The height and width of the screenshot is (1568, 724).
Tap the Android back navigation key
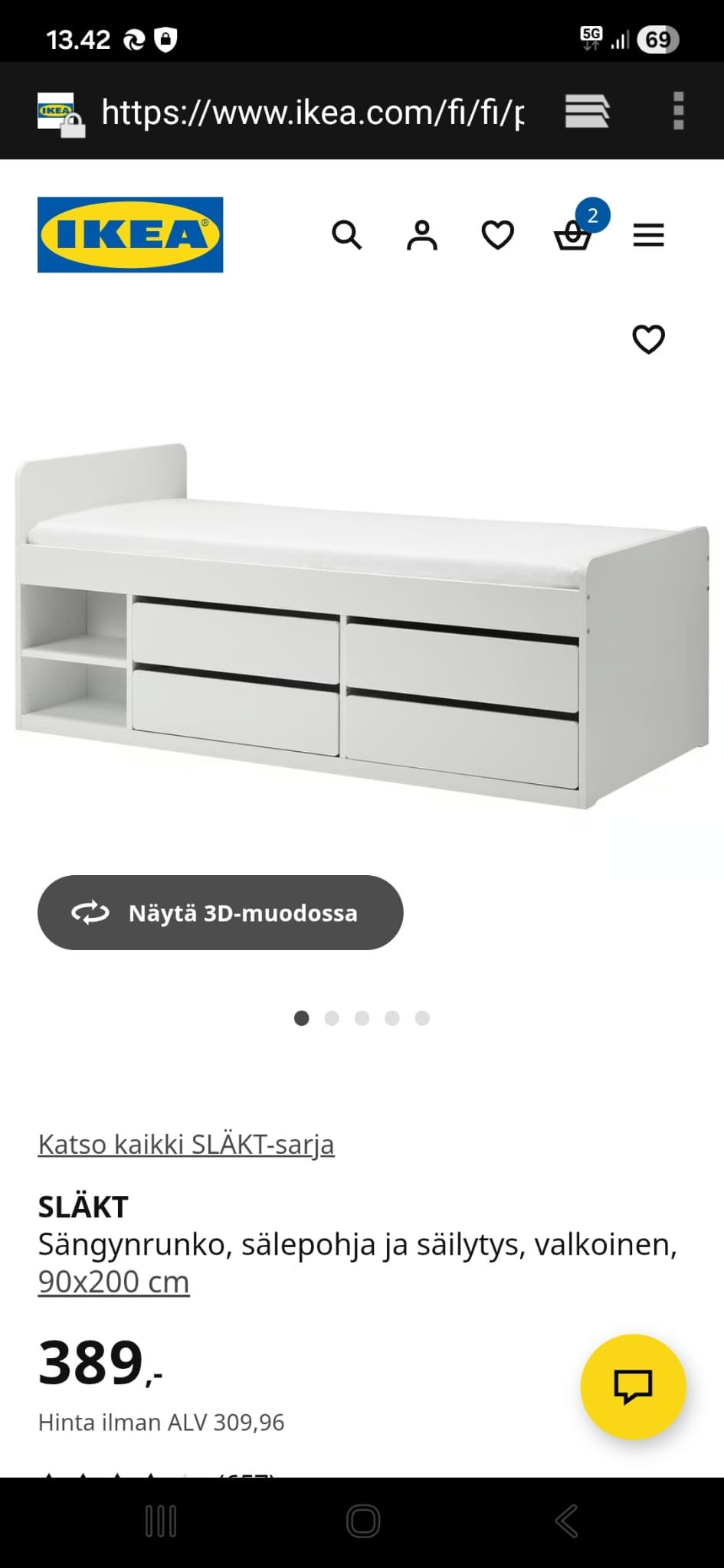(x=565, y=1522)
